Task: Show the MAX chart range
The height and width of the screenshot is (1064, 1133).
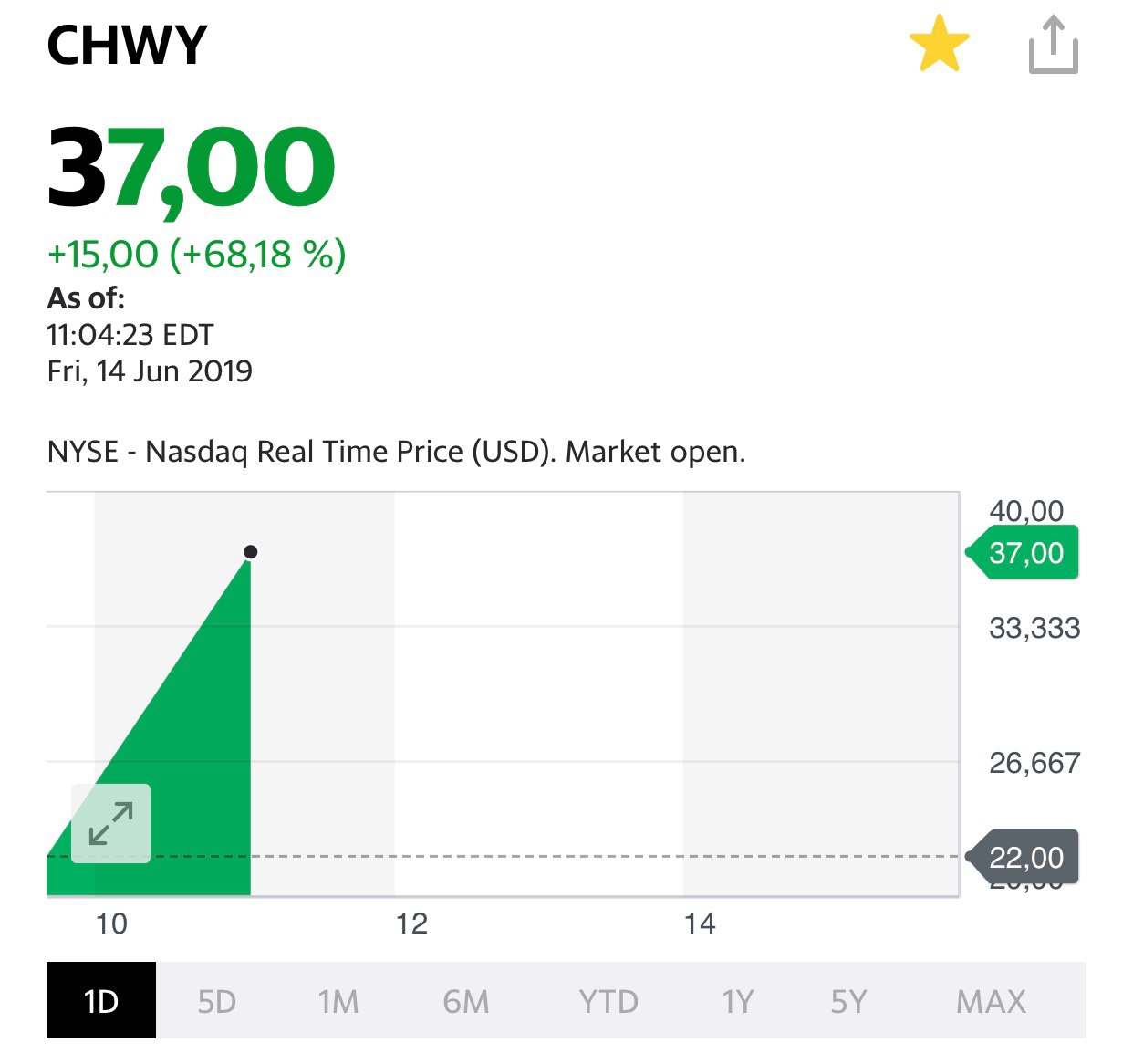Action: (x=991, y=1001)
